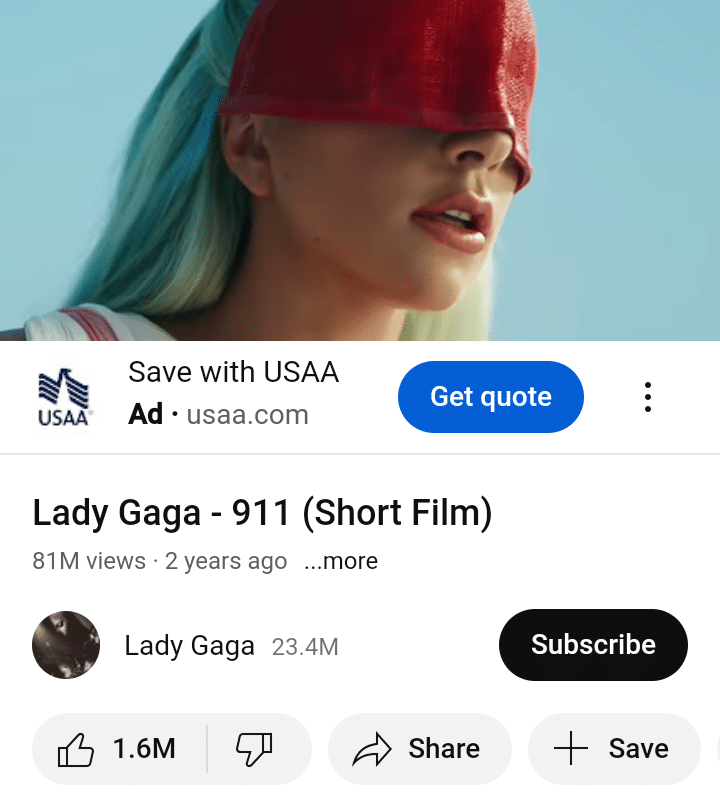This screenshot has width=720, height=800.
Task: Visit the usaa.com ad link
Action: point(247,415)
